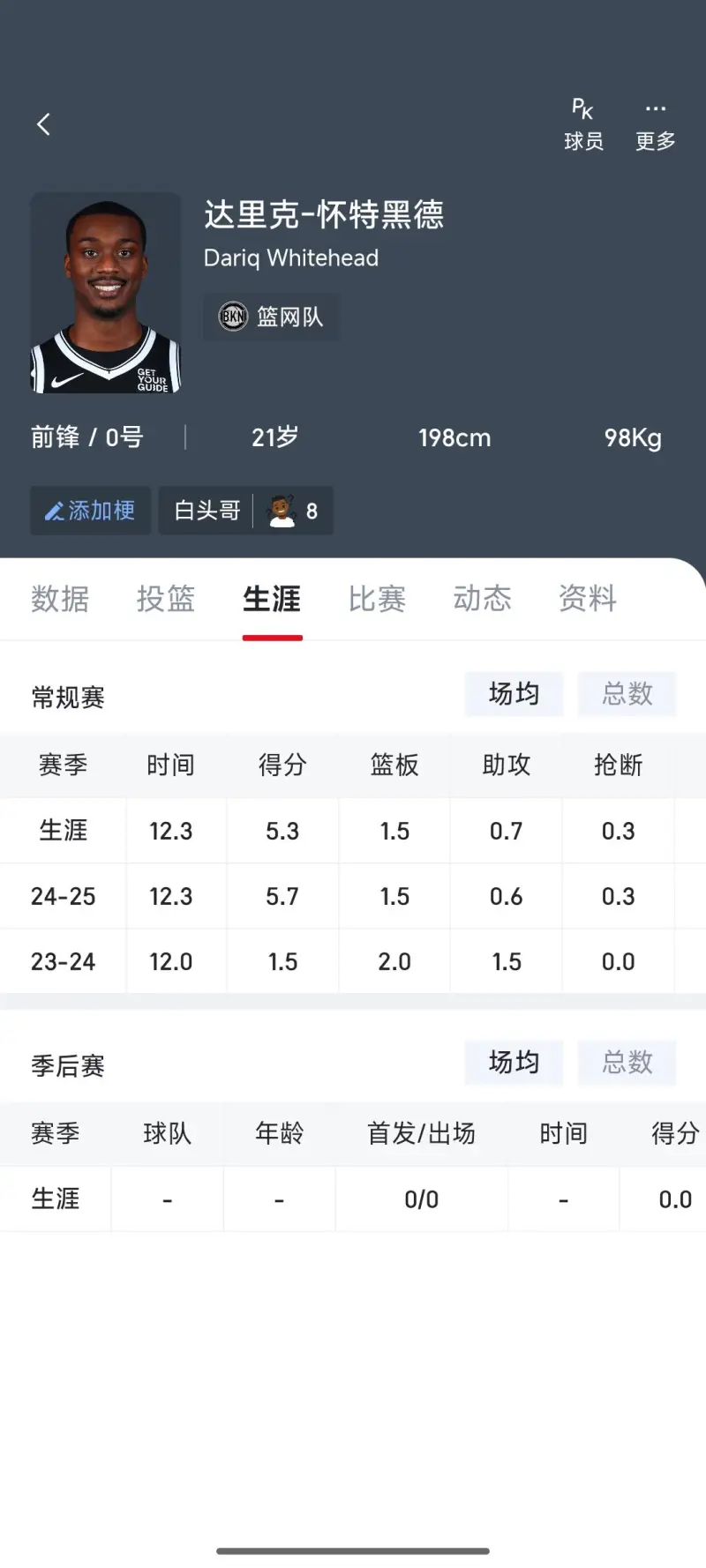706x1568 pixels.
Task: Open the 资料 tab
Action: pos(587,599)
